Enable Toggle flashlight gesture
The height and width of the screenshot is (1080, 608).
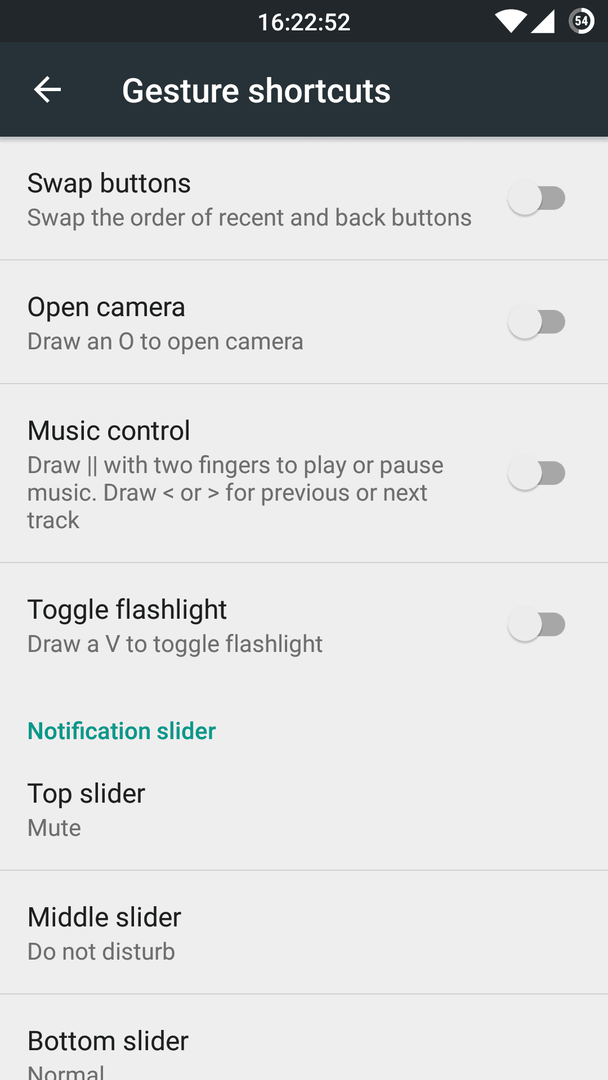click(x=536, y=625)
